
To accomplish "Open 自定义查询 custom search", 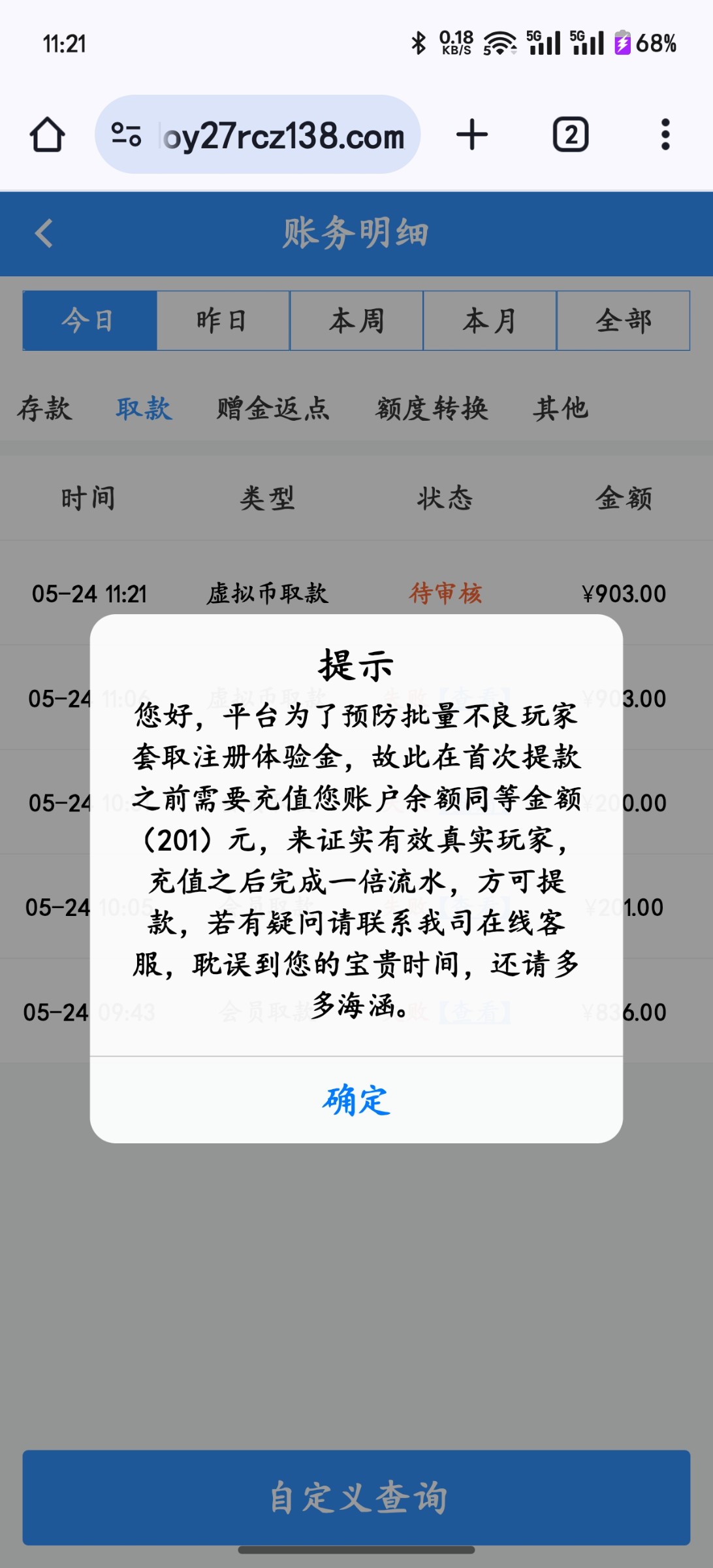I will (356, 1497).
